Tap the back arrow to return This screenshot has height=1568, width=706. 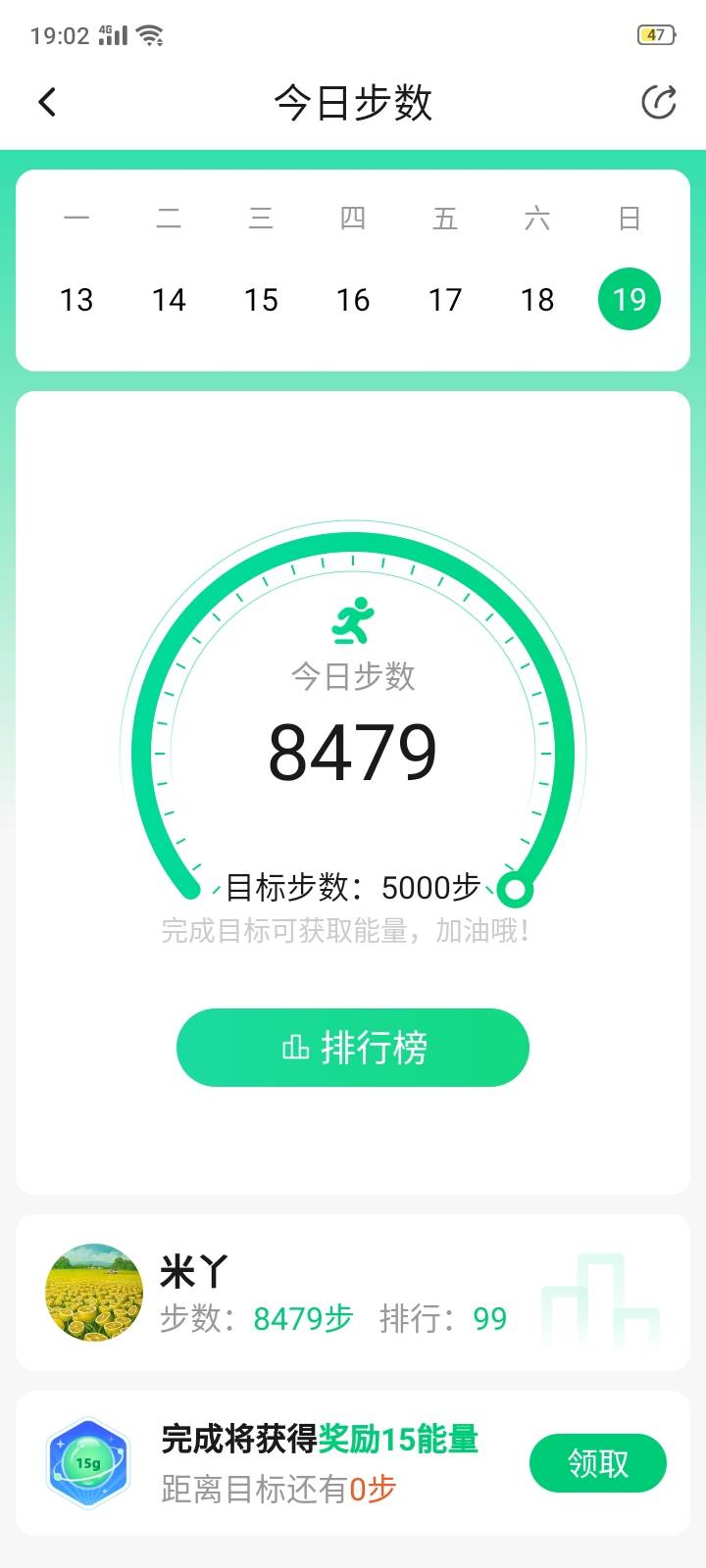click(46, 102)
